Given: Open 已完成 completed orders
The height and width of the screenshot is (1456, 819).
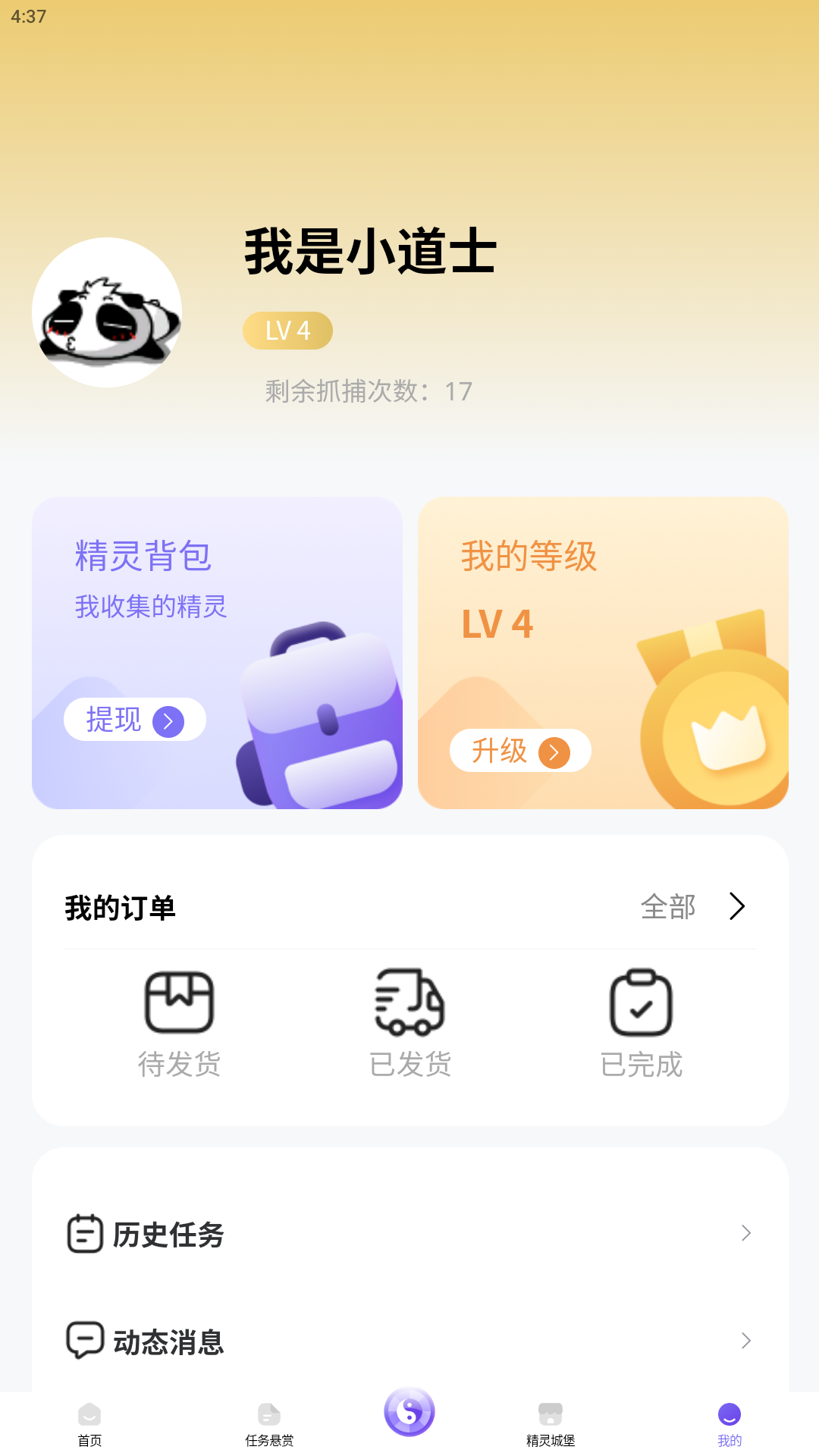Looking at the screenshot, I should pyautogui.click(x=641, y=1024).
